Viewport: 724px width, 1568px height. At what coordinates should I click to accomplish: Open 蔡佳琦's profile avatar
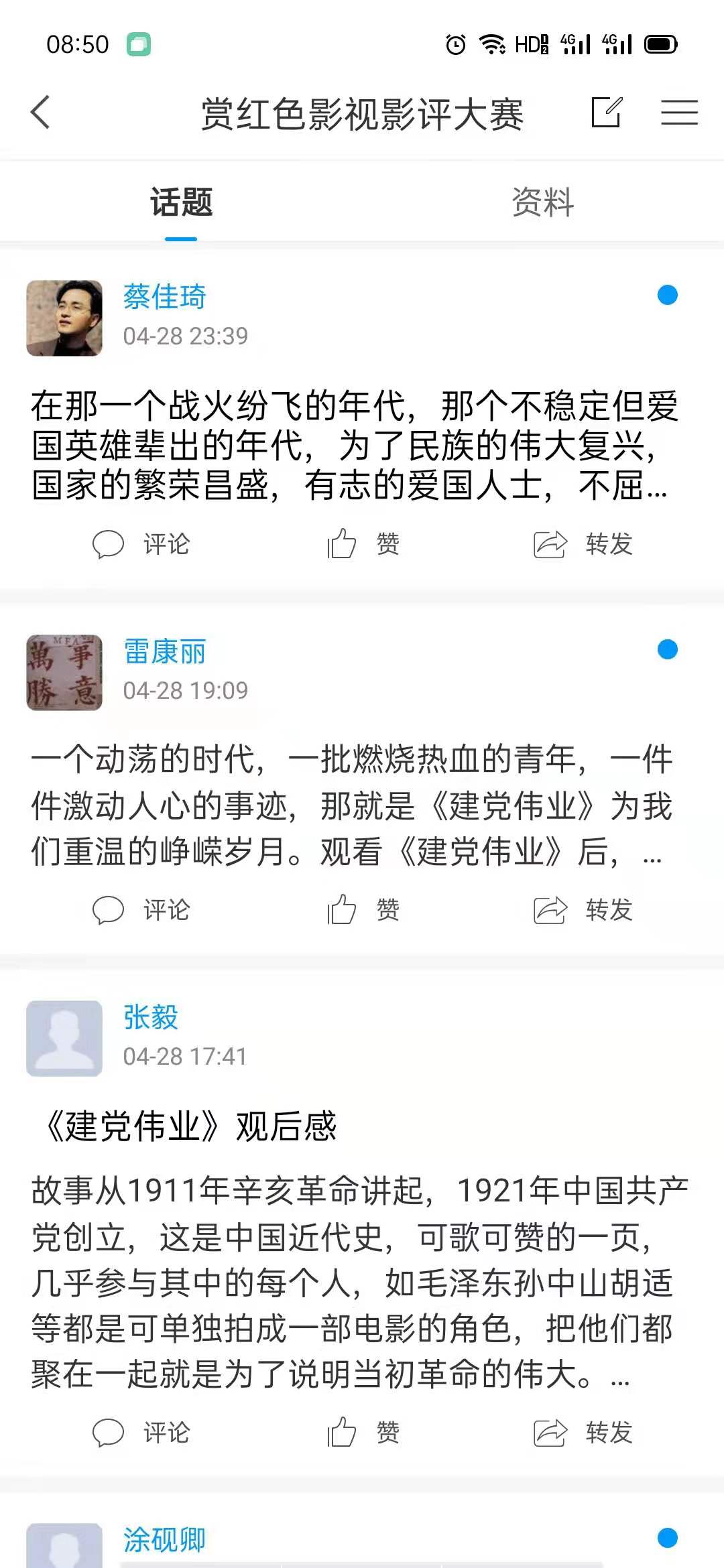[64, 318]
